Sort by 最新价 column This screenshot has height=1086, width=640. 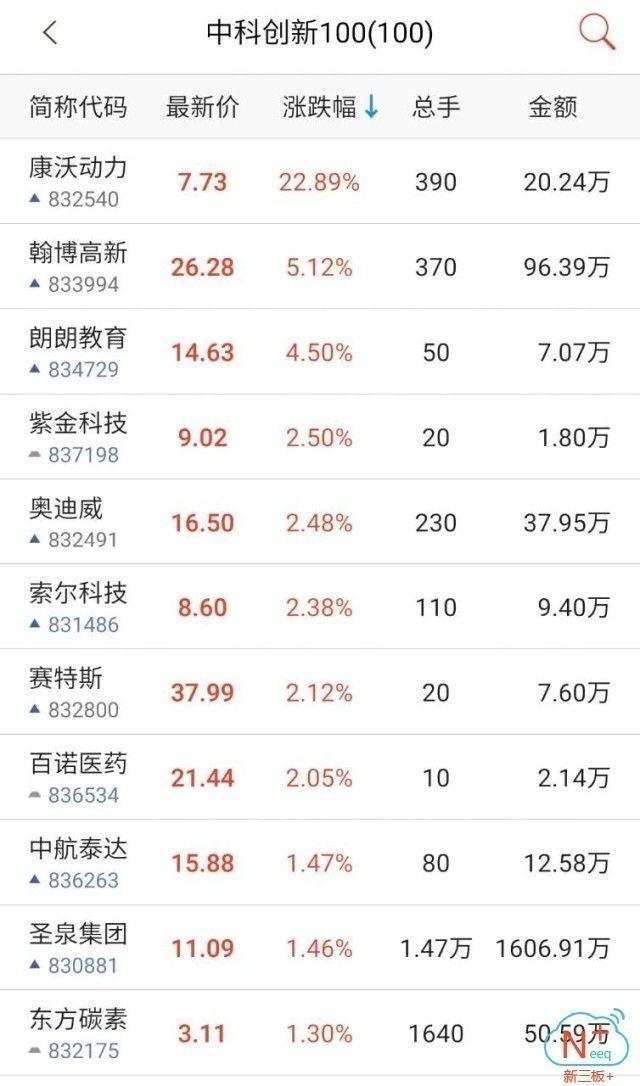203,108
